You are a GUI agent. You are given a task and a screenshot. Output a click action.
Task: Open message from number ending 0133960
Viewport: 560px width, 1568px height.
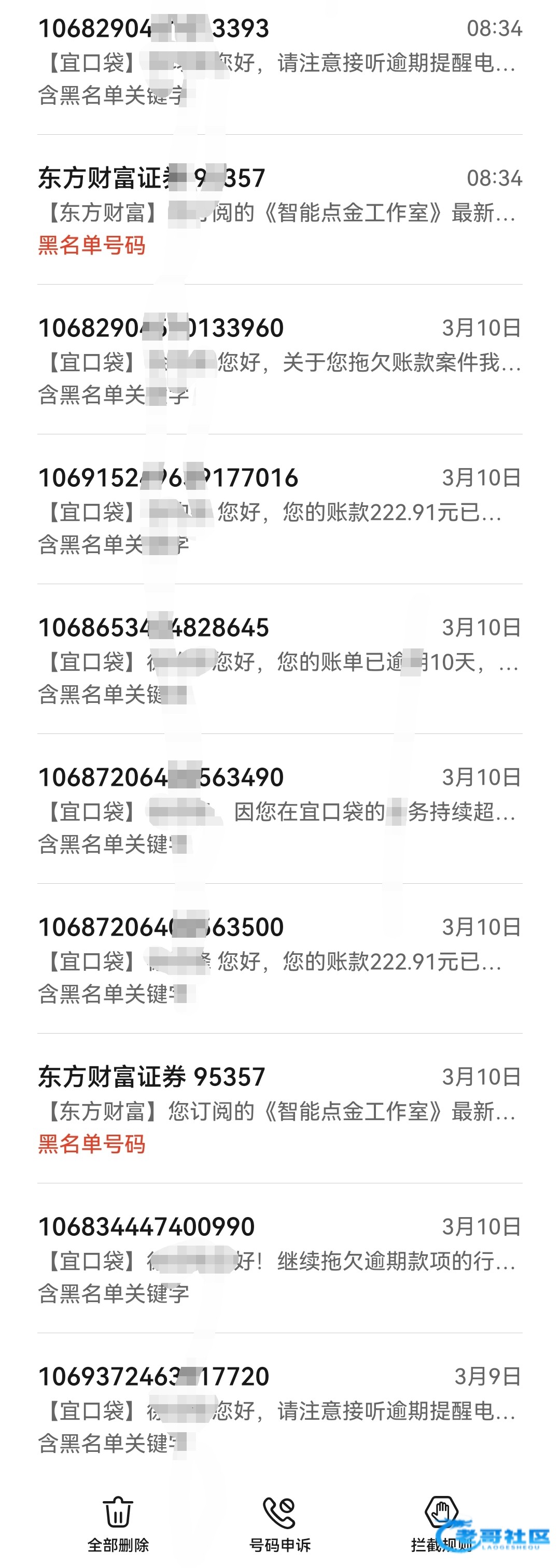coord(280,360)
